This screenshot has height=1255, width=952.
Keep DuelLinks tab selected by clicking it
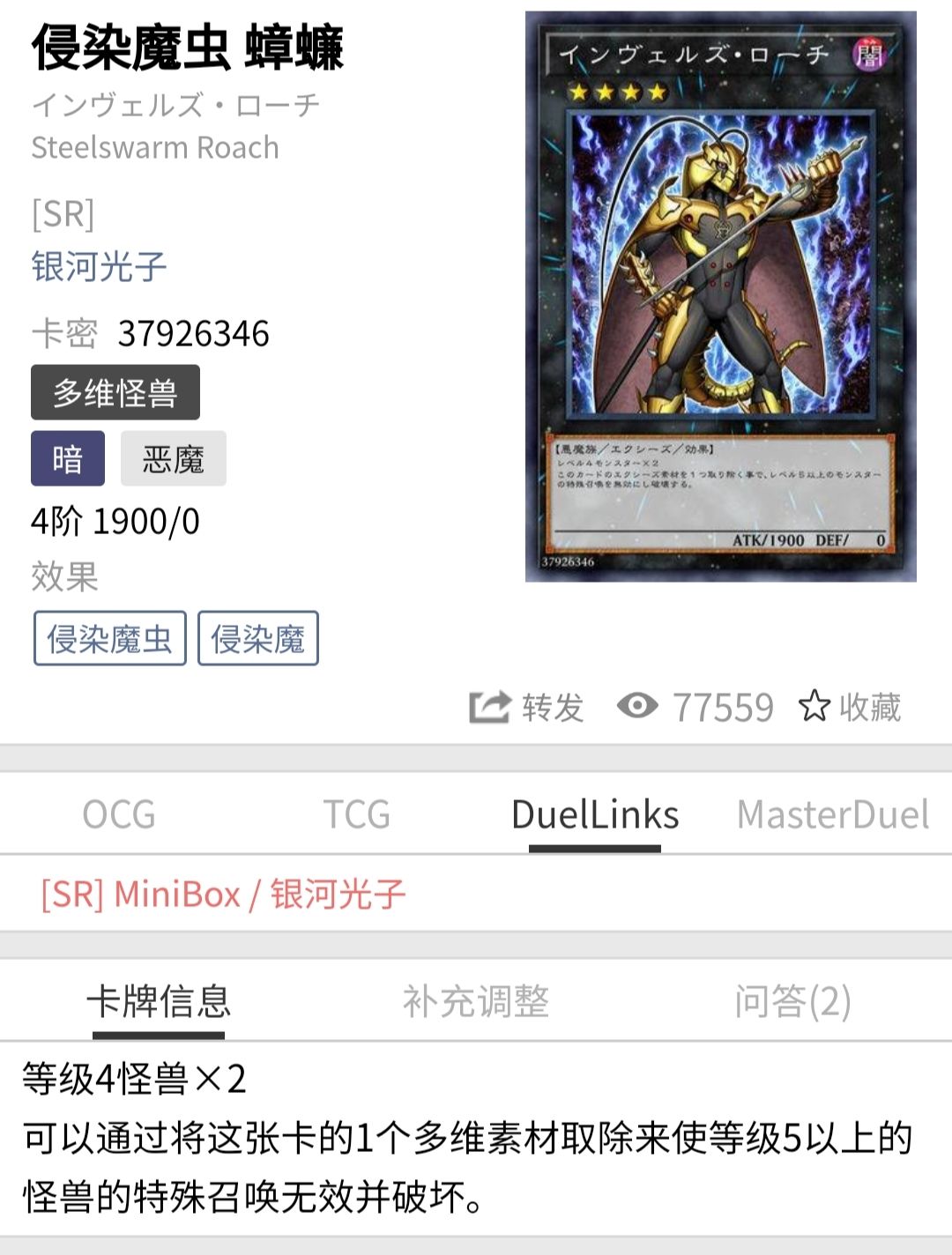click(594, 814)
